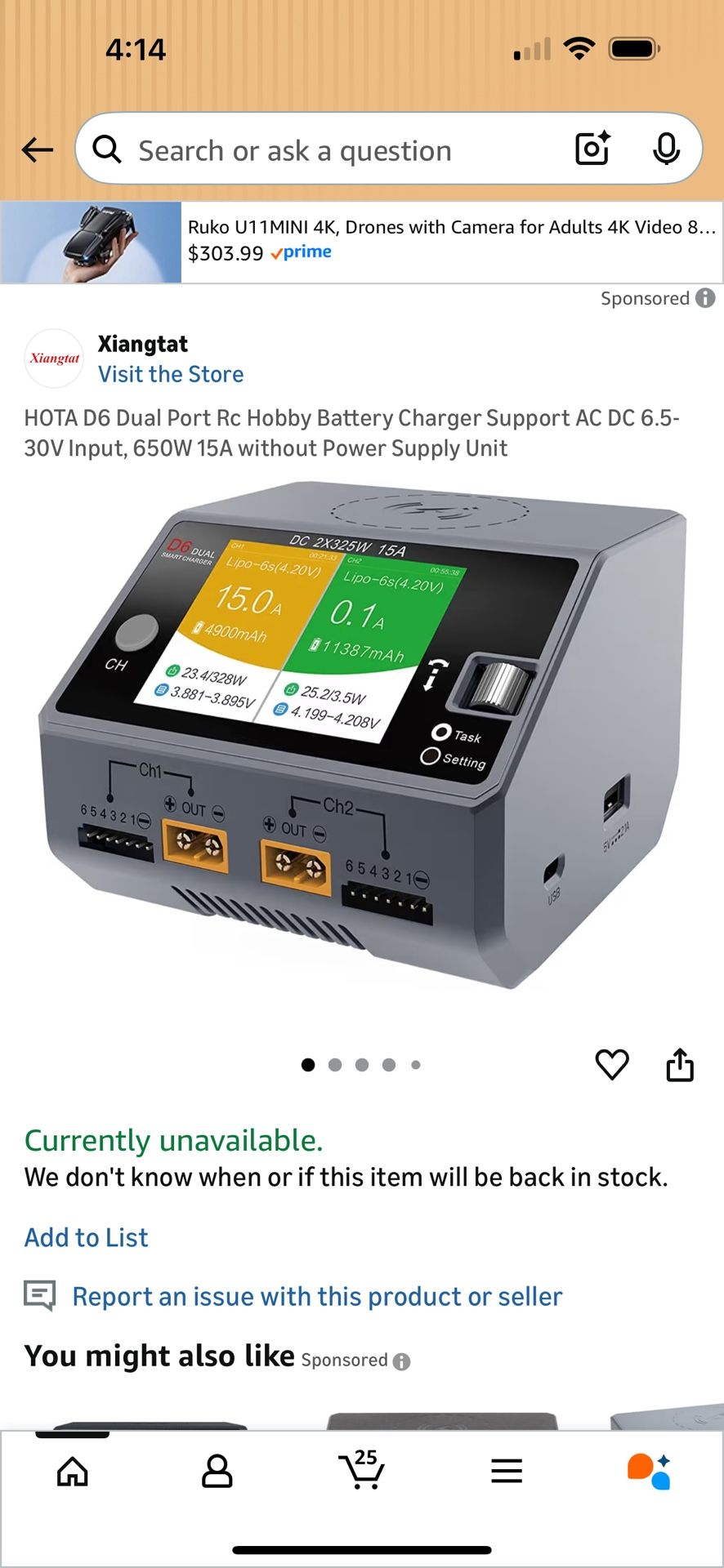Switch to the Home tab

73,1472
